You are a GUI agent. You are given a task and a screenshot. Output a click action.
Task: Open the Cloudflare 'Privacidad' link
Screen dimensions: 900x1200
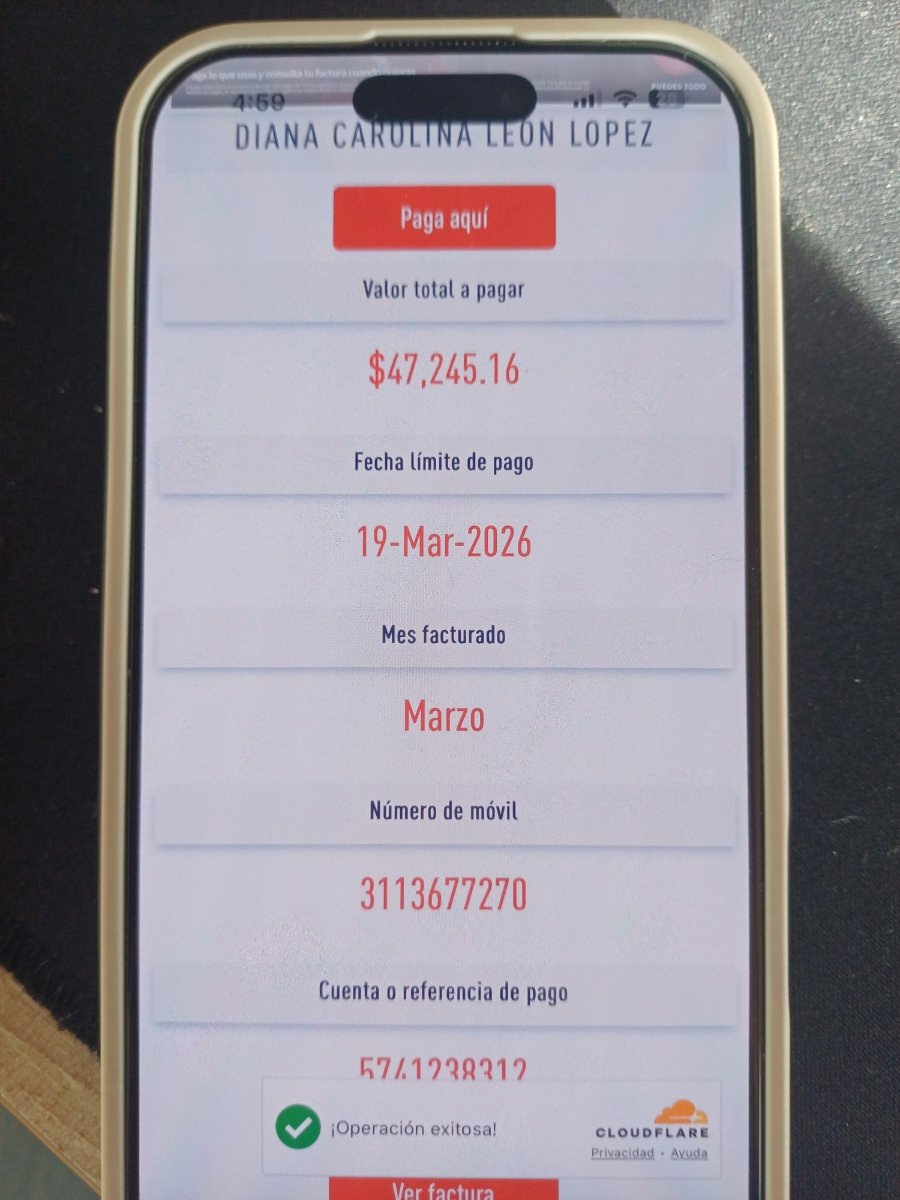click(x=622, y=1153)
